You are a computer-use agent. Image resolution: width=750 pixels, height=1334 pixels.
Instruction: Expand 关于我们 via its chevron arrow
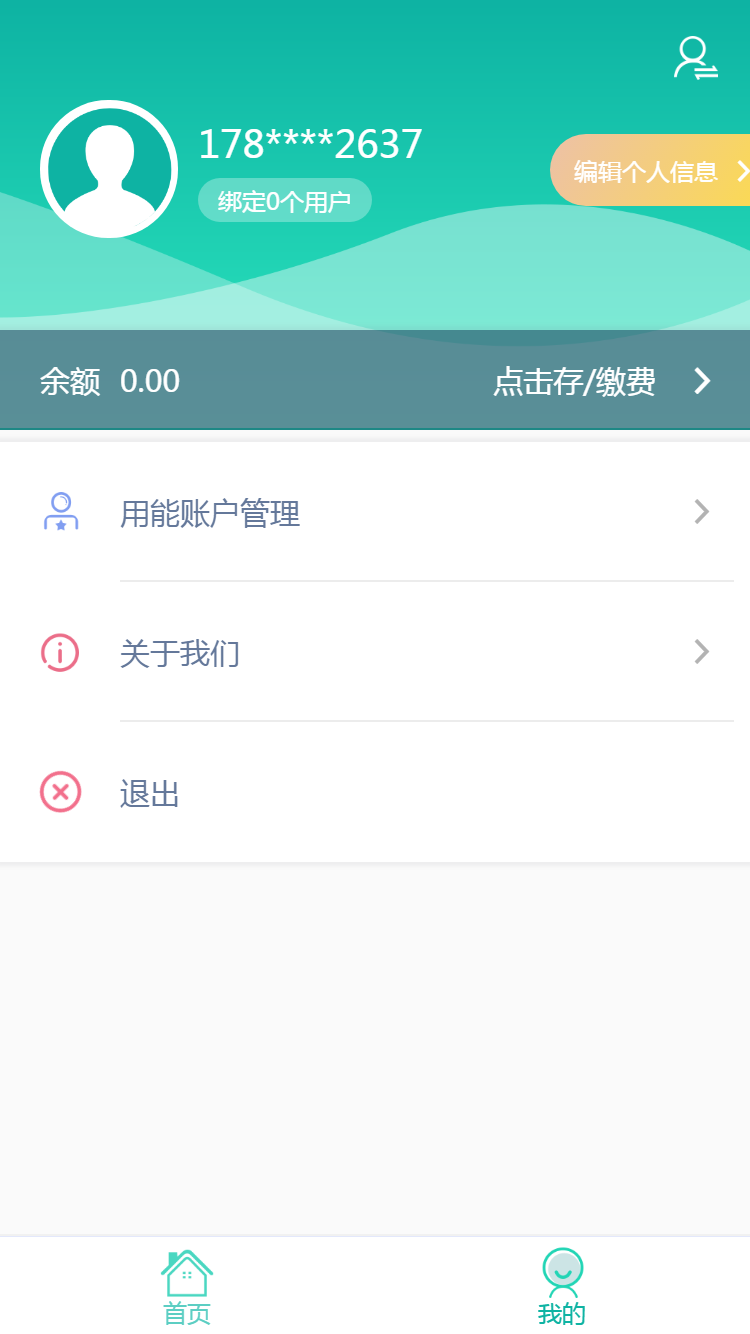point(701,652)
